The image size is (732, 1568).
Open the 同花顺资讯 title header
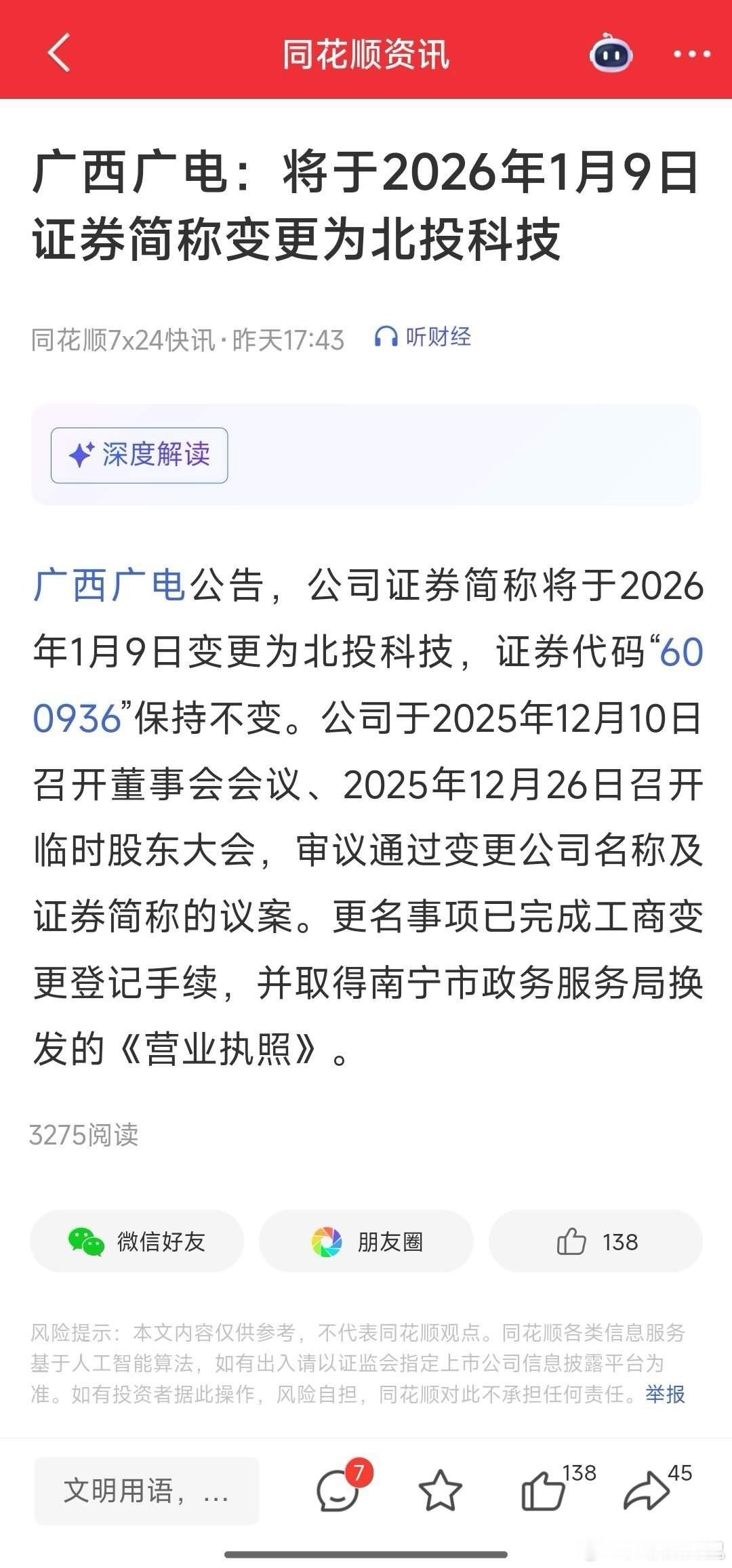[366, 54]
